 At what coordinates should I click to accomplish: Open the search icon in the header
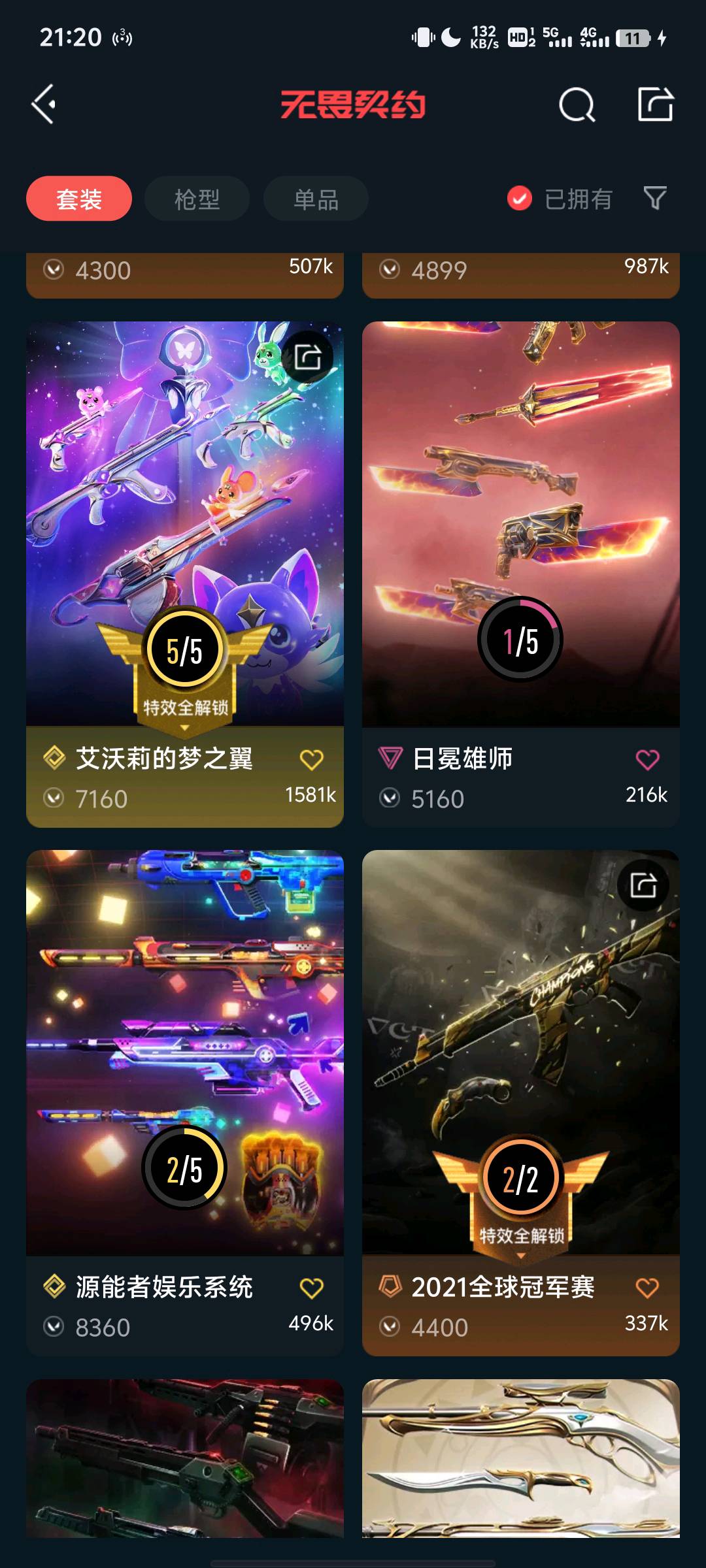(x=577, y=105)
